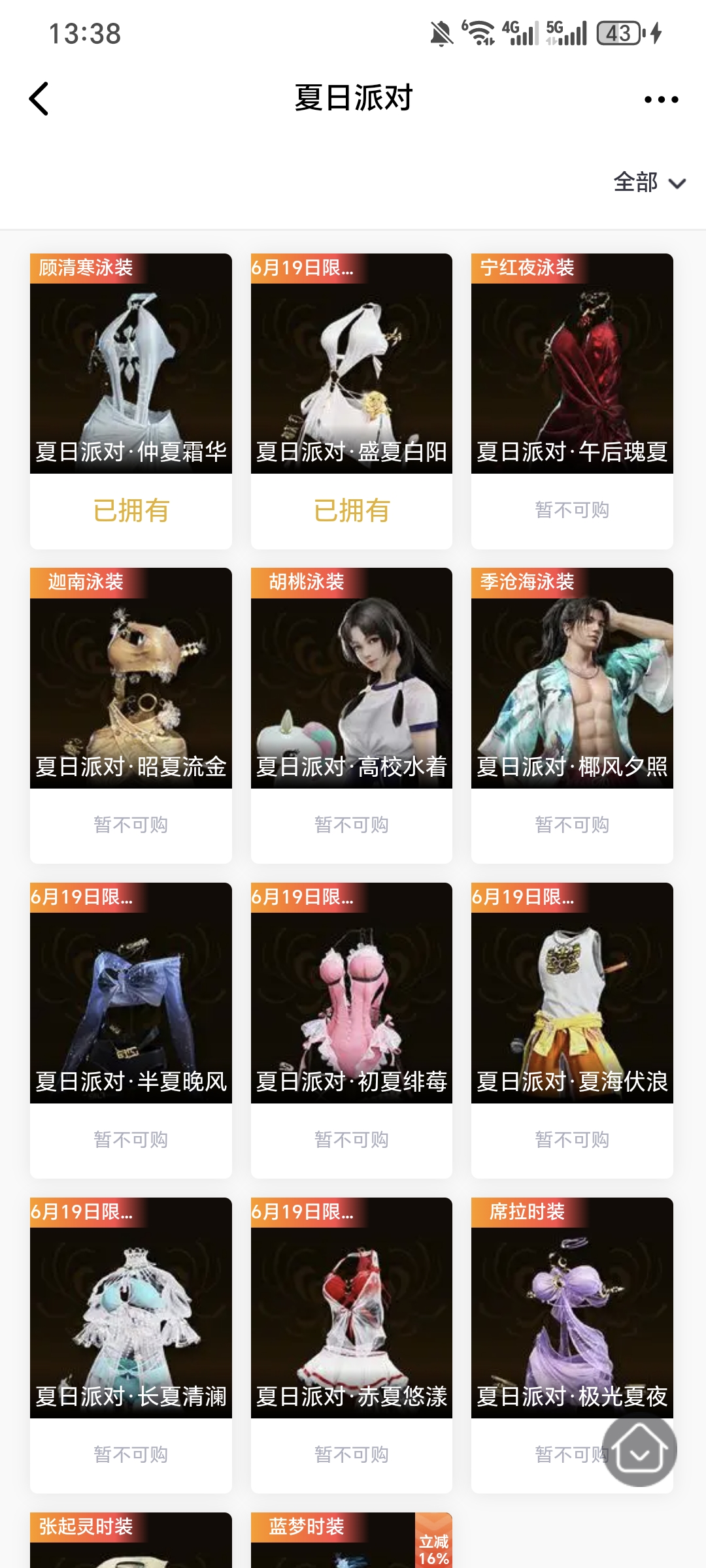View the 夏日派对·椰风夕照 outfit
The height and width of the screenshot is (1568, 706).
pos(572,678)
